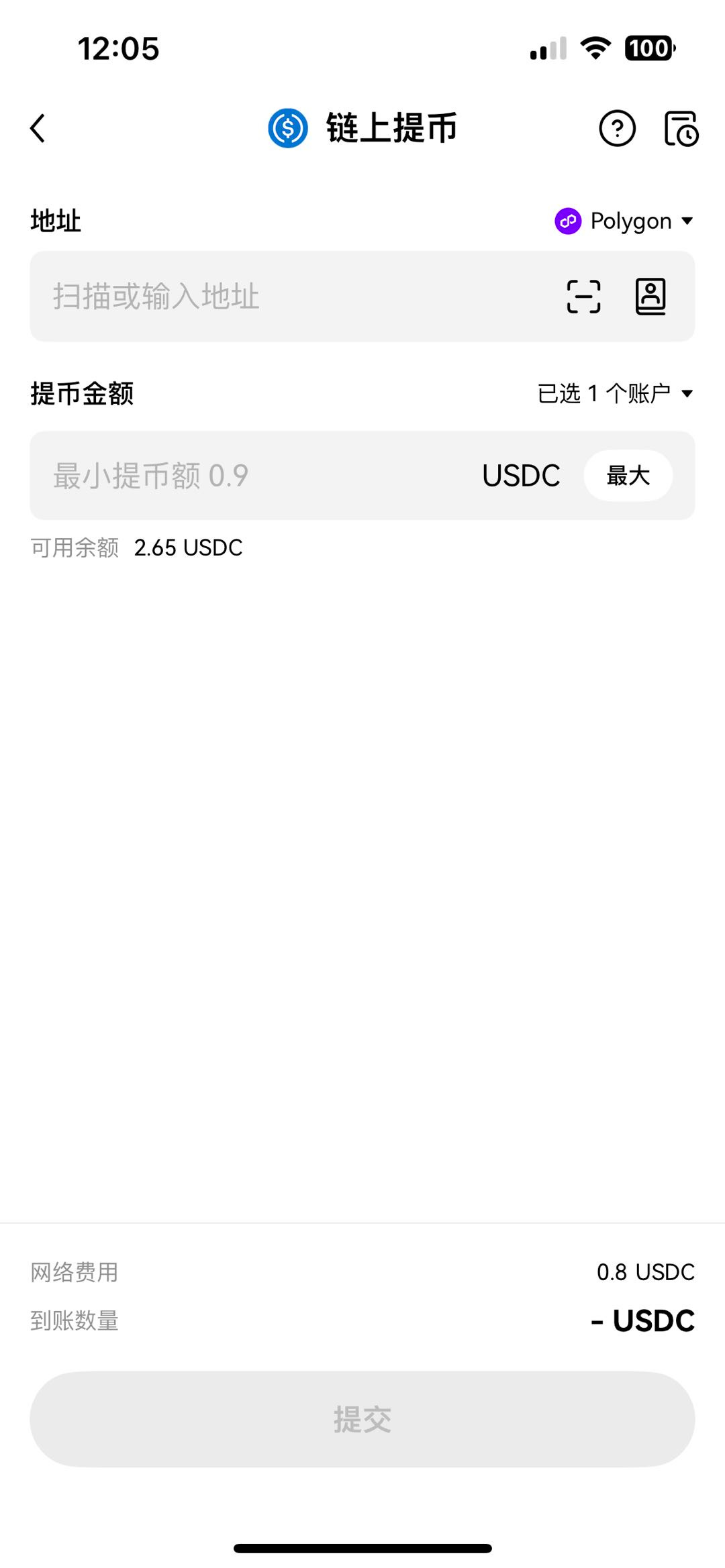Focus the 提币金额 amount field
This screenshot has width=725, height=1568.
click(x=255, y=475)
